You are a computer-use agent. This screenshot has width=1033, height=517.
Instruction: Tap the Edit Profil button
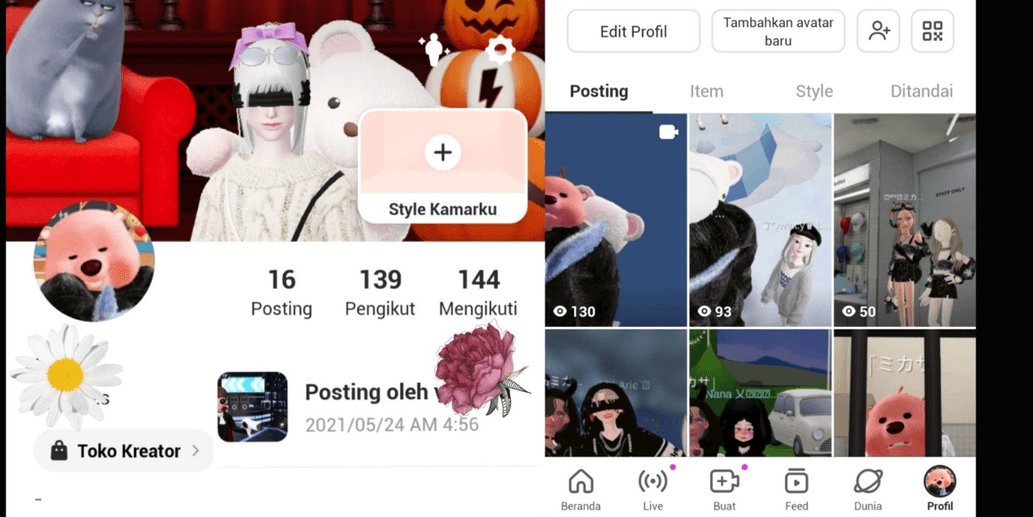pyautogui.click(x=633, y=32)
